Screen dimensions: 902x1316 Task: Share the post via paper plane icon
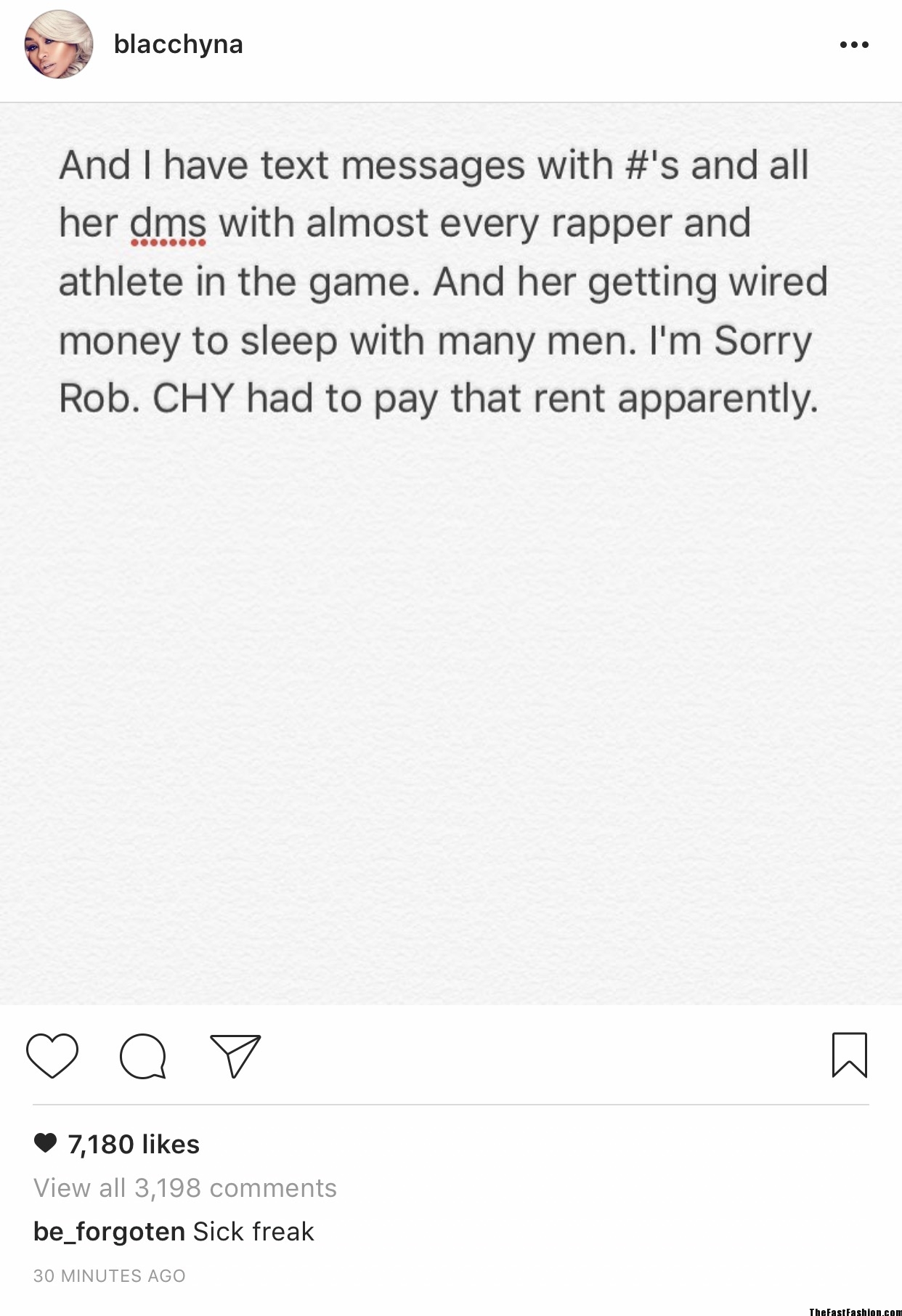pyautogui.click(x=235, y=1055)
